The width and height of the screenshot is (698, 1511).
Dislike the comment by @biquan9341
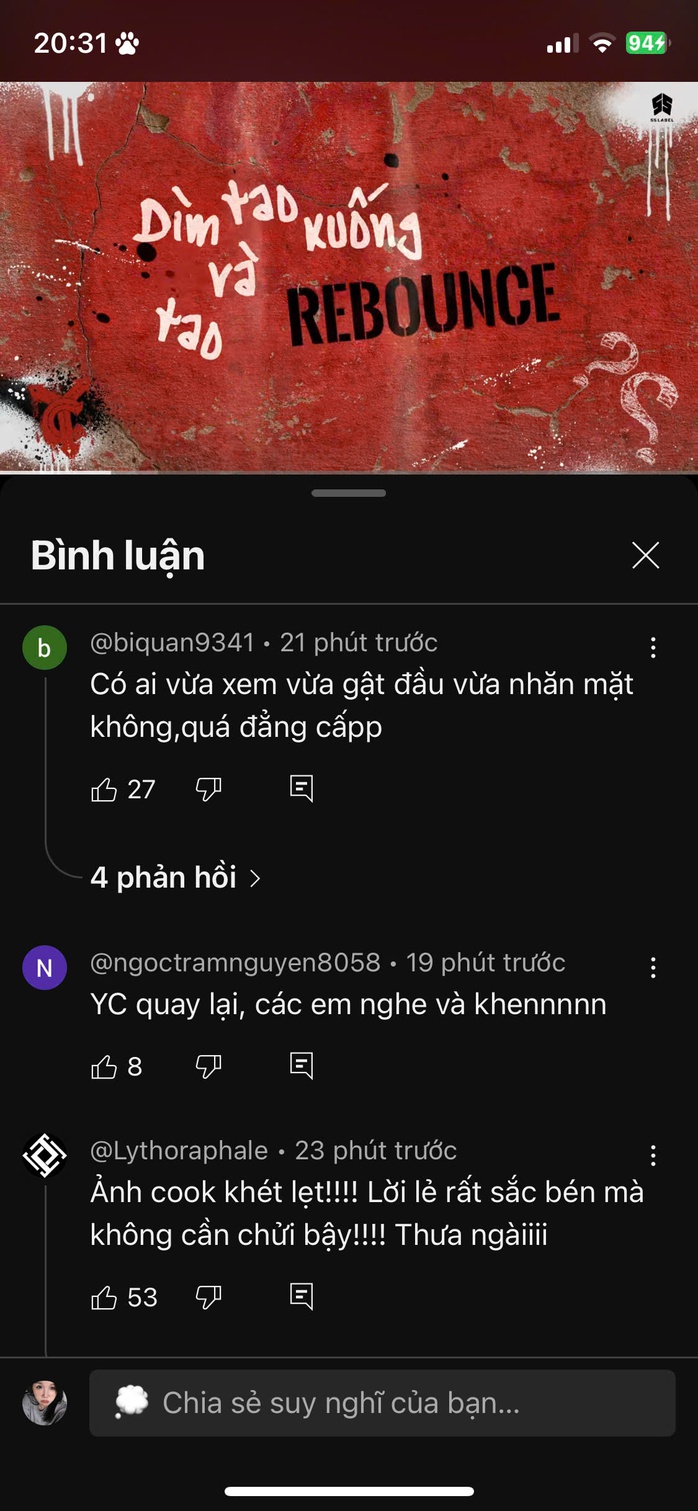[208, 790]
